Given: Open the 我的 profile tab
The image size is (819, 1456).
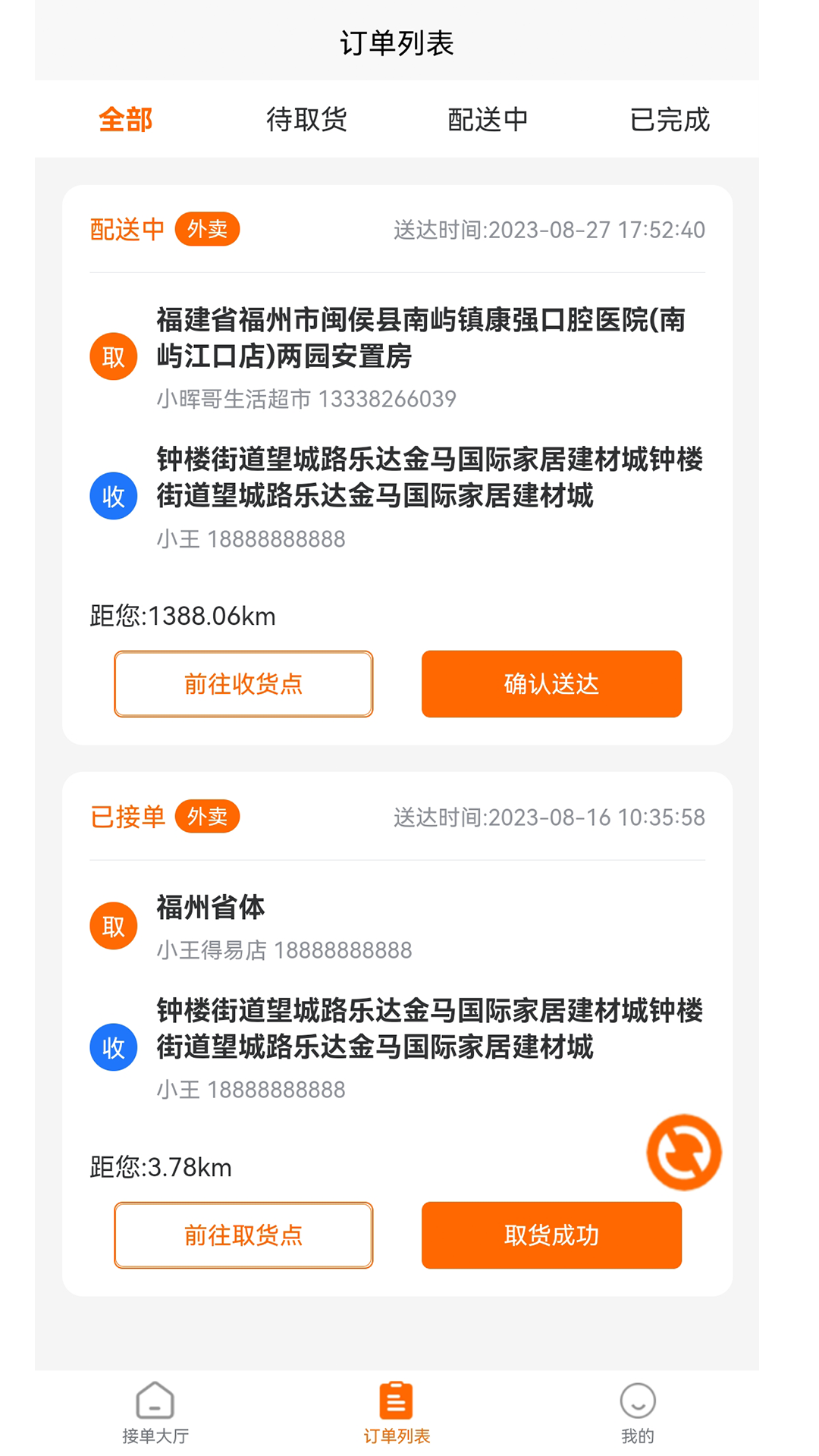Looking at the screenshot, I should pos(637,1412).
